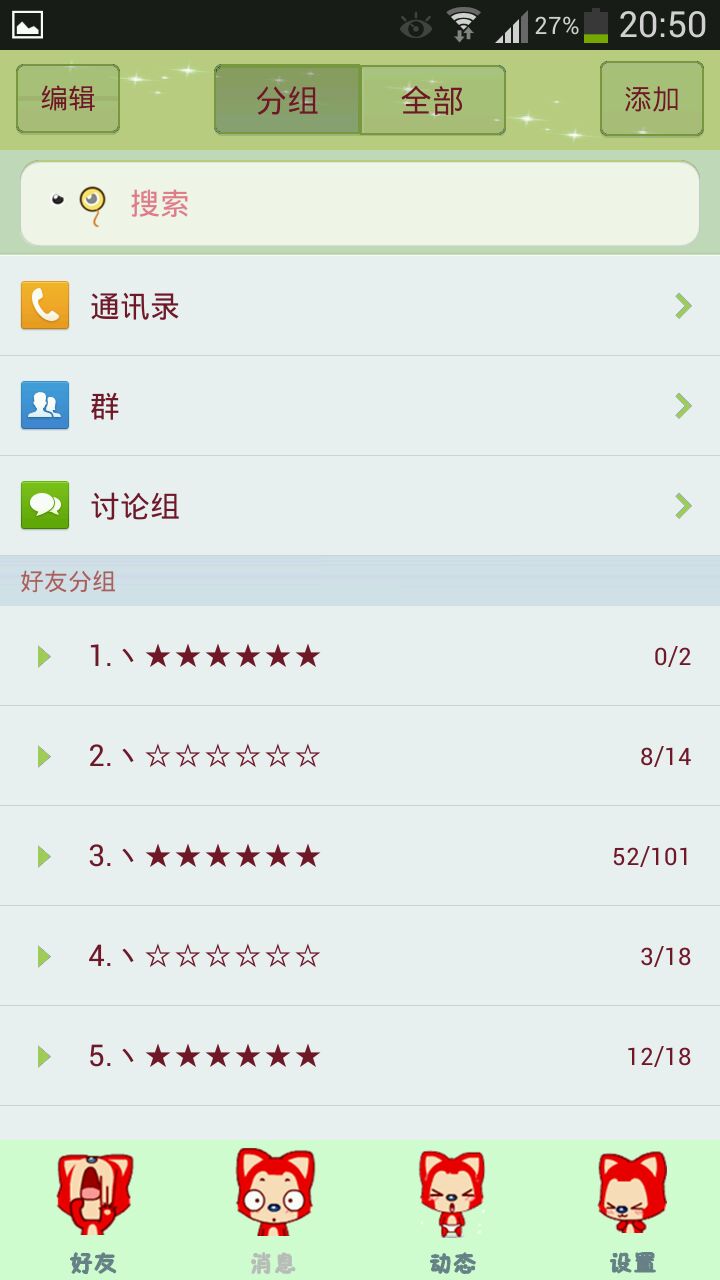Expand friend group 3 showing 52/101
Screen dimensions: 720x1280
pyautogui.click(x=360, y=856)
